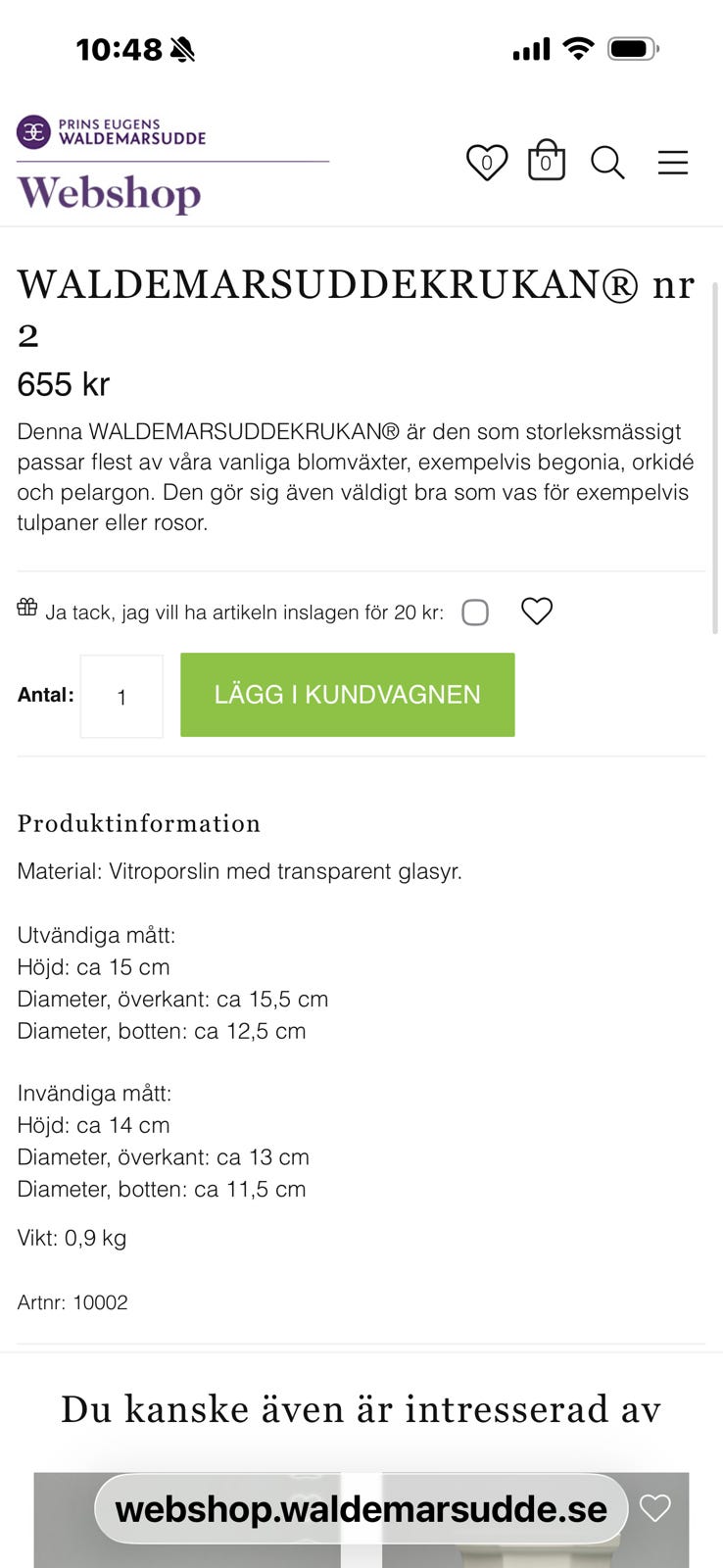Screen dimensions: 723x1568
Task: Collapse the related products section
Action: click(361, 1409)
